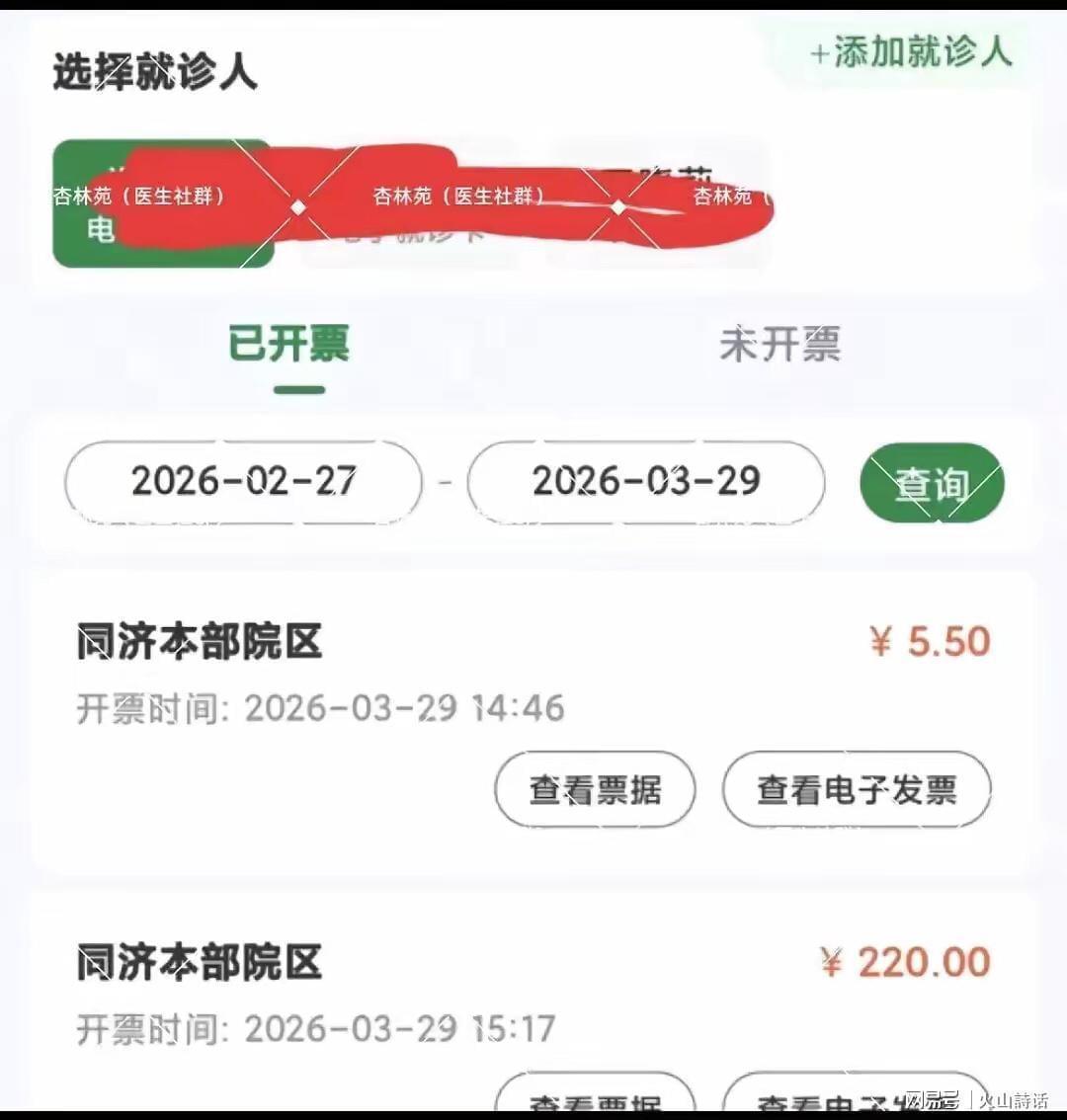The height and width of the screenshot is (1120, 1067).
Task: Open 查看电子发票 for the ¥5.50 record
Action: [x=856, y=789]
